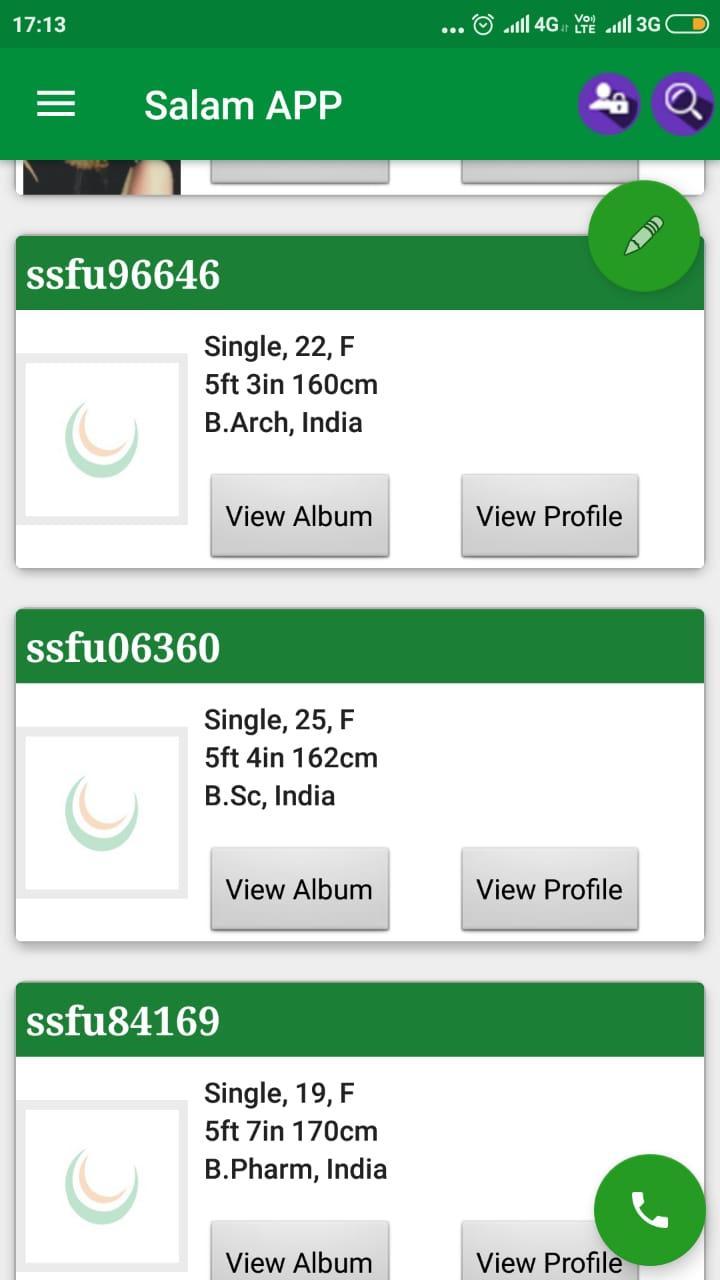Open the photo placeholder of ssfu06360
The image size is (720, 1280).
tap(102, 812)
